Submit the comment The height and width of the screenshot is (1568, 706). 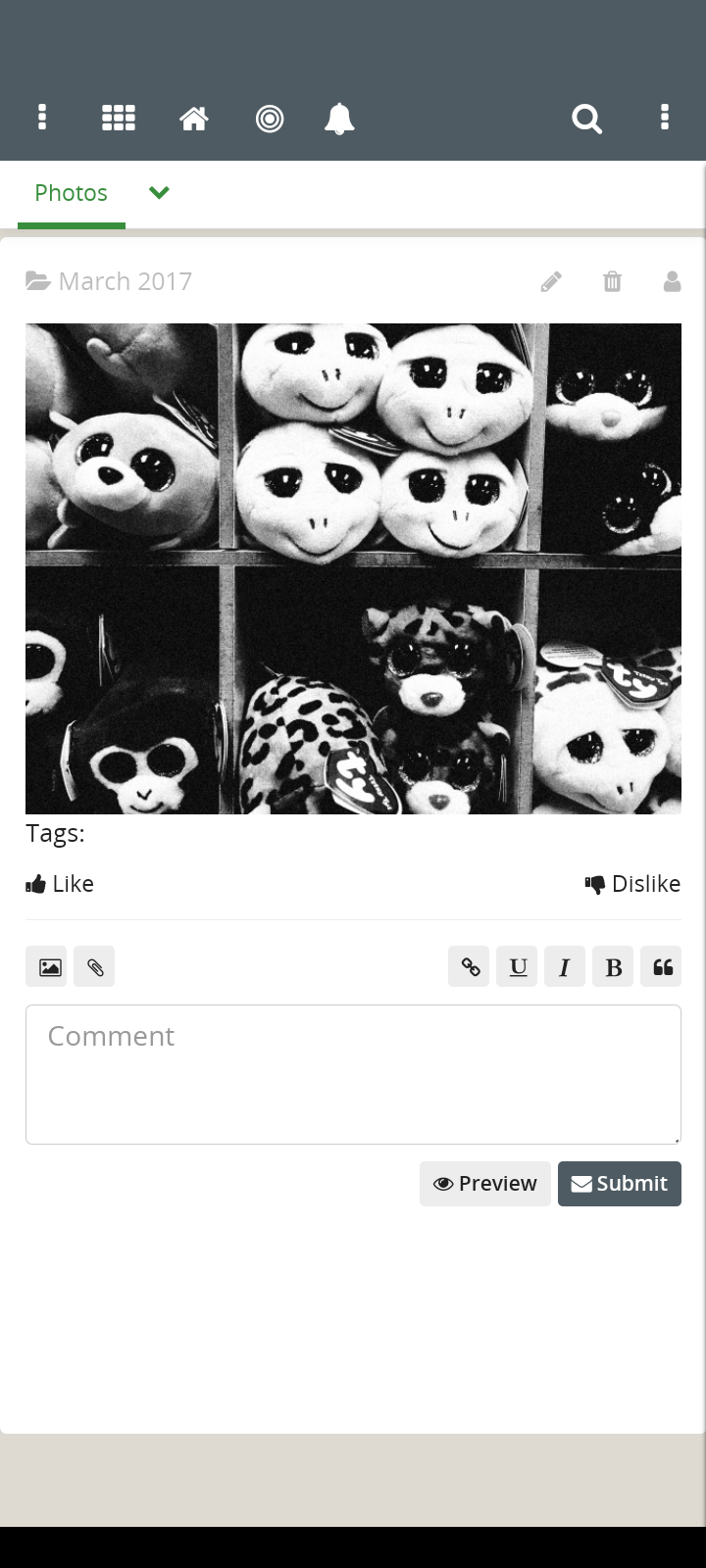coord(619,1184)
